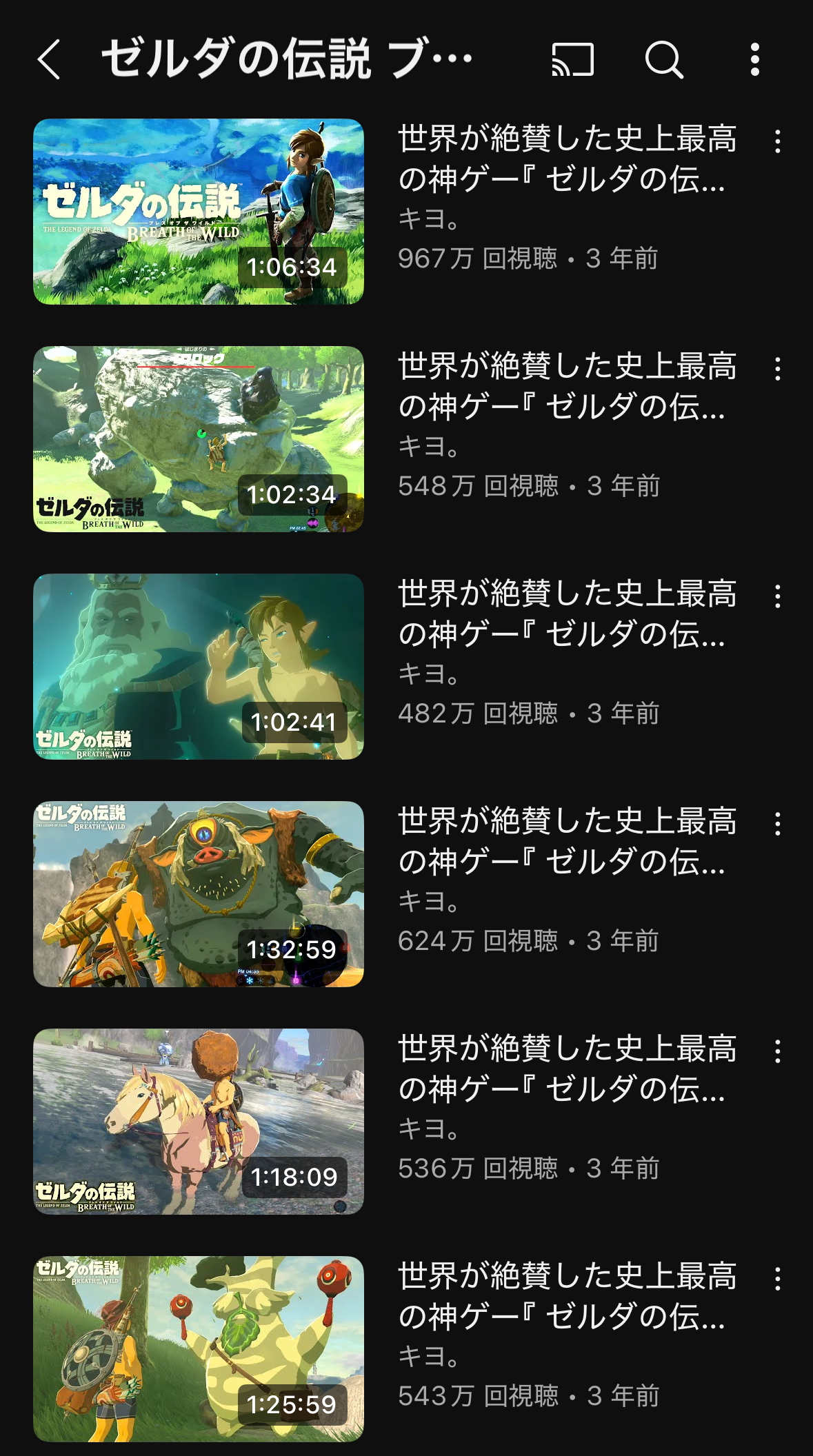The height and width of the screenshot is (1456, 813).
Task: Go back from the ゼルダの伝説 playlist
Action: pyautogui.click(x=49, y=59)
